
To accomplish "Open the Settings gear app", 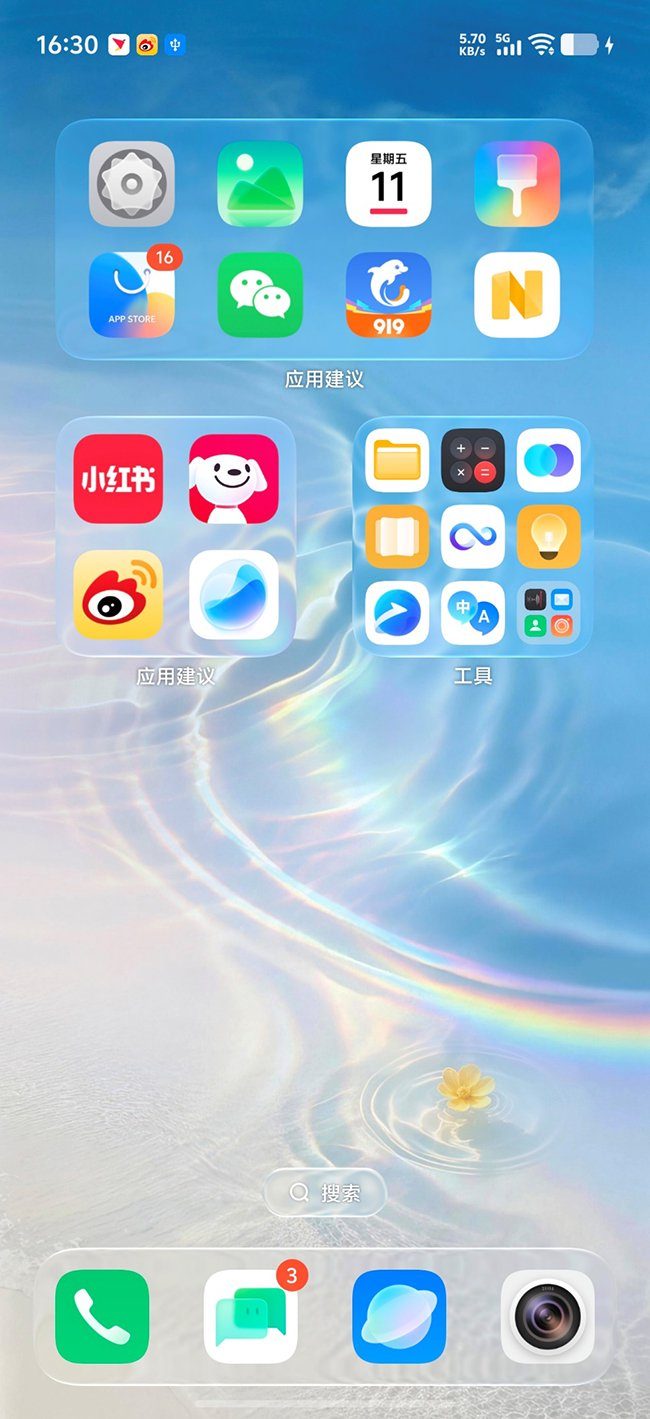I will tap(132, 184).
